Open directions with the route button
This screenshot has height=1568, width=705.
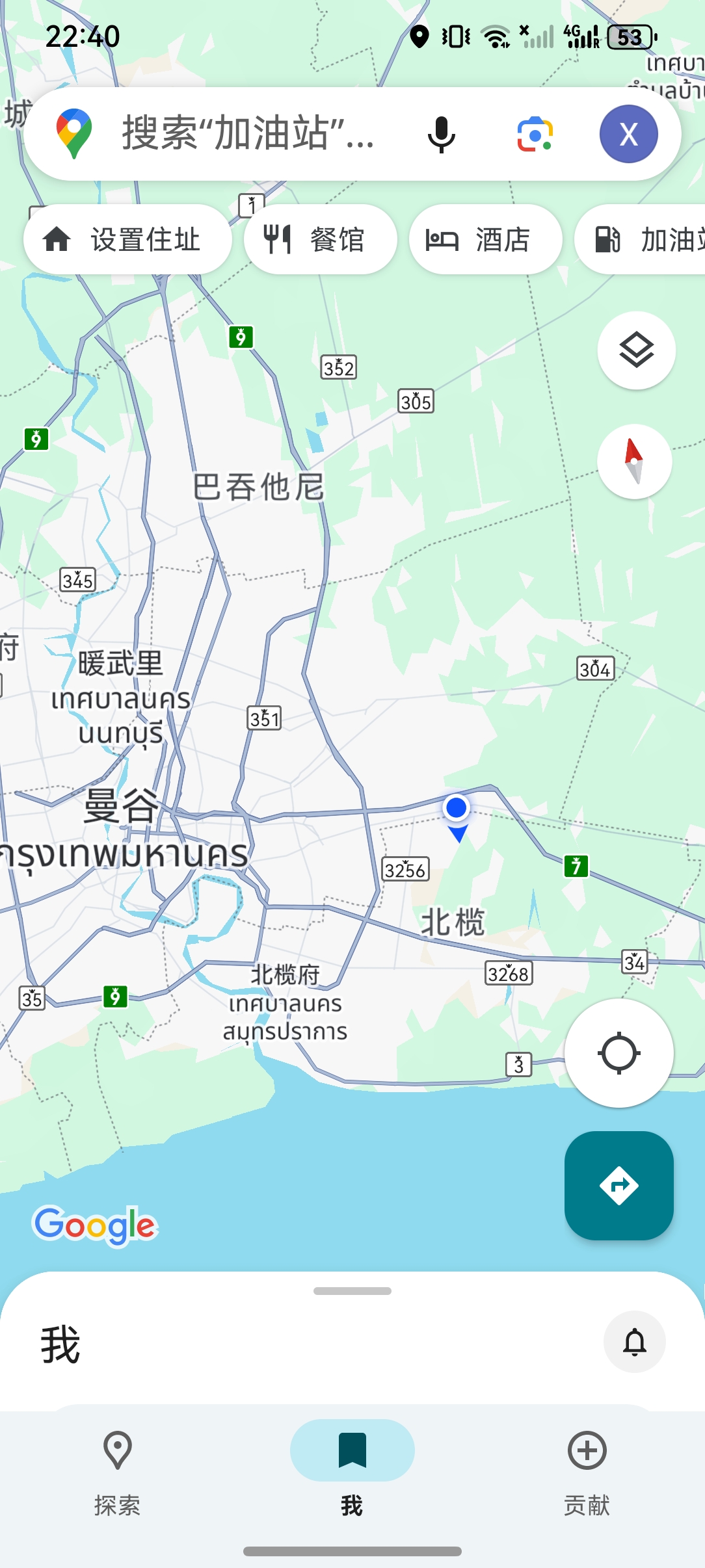pyautogui.click(x=619, y=1186)
